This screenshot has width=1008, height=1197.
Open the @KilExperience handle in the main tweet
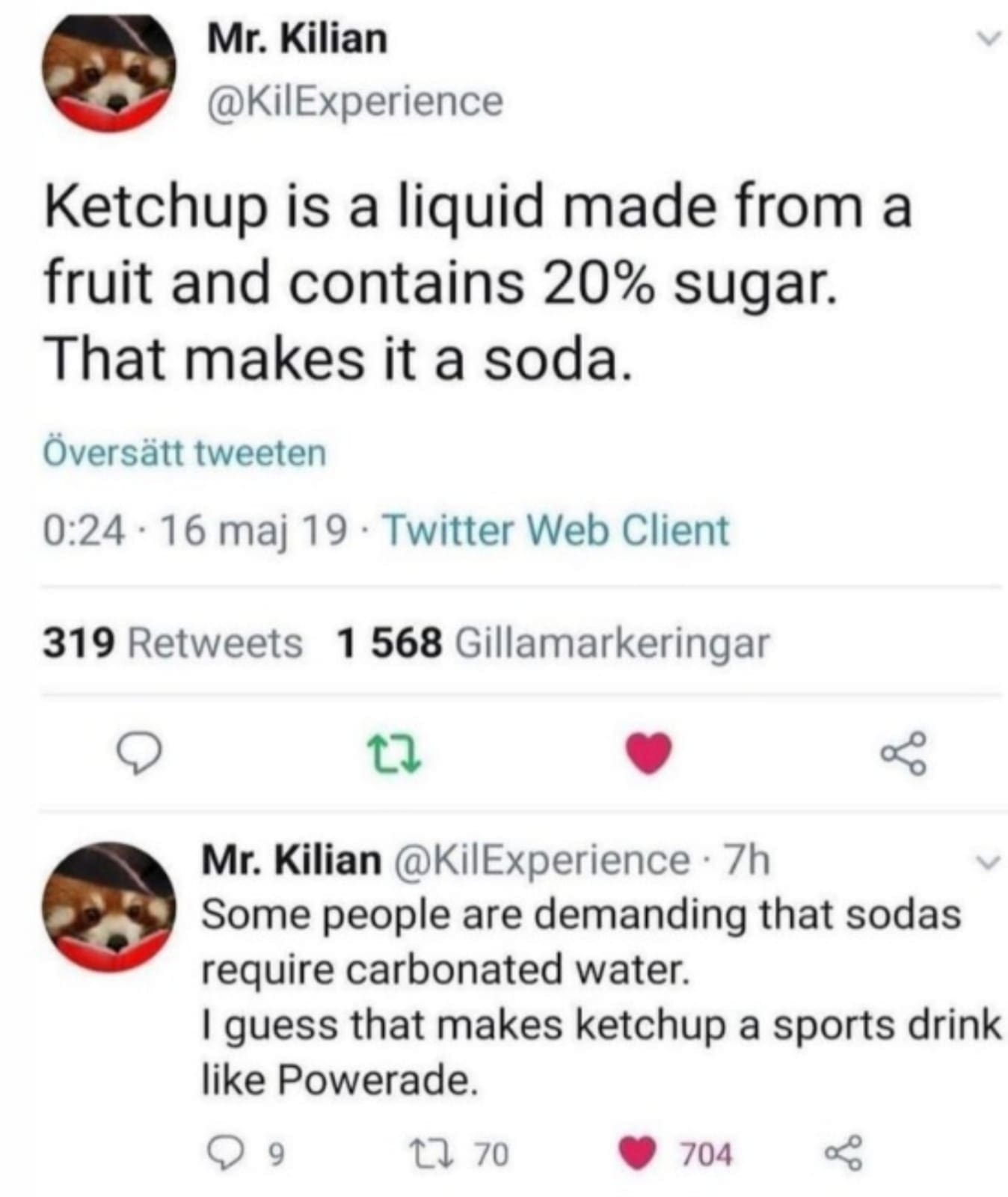355,102
